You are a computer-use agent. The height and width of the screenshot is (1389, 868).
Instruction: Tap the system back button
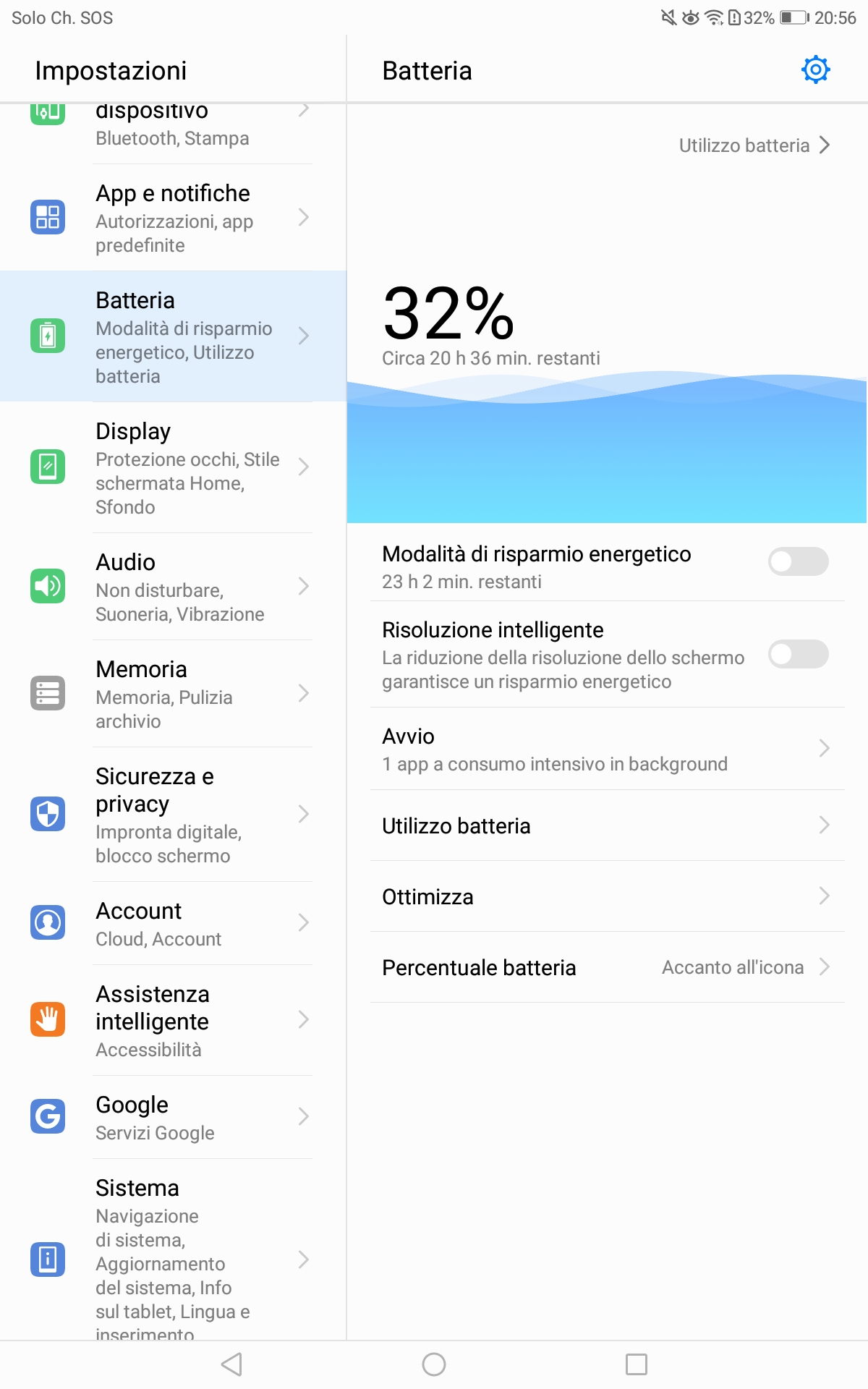click(x=231, y=1364)
